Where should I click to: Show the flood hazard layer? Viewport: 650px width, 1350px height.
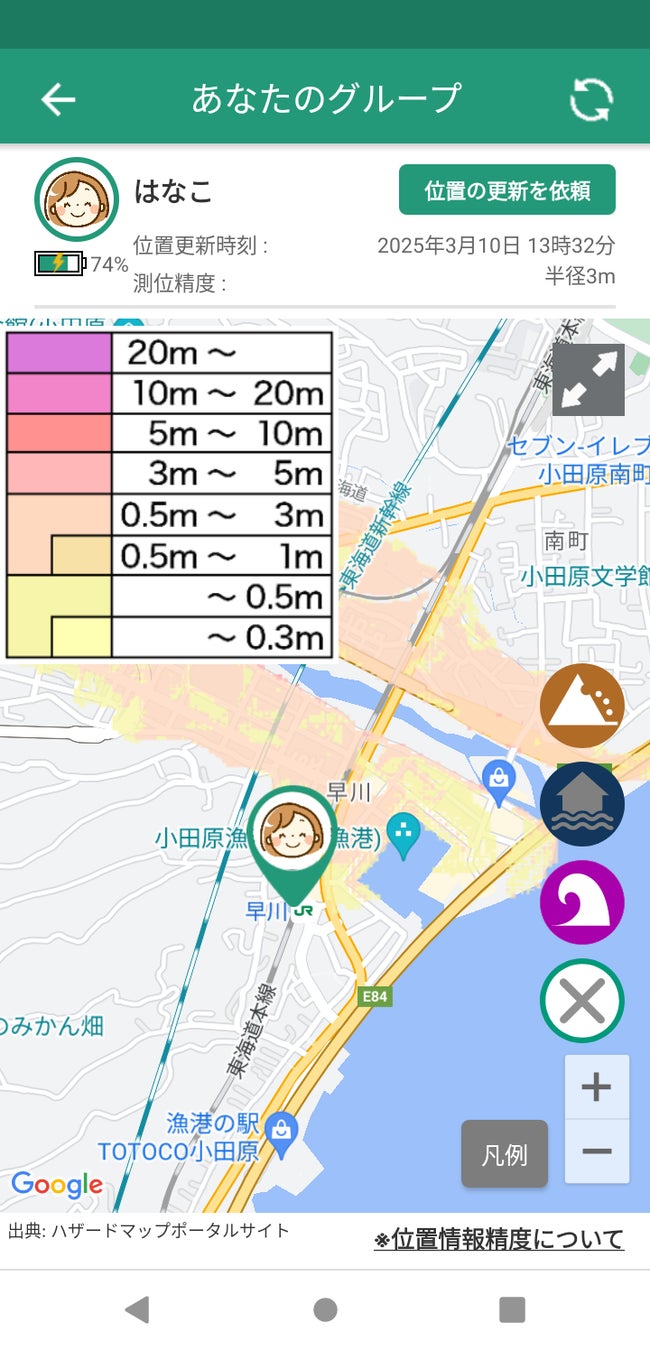[582, 804]
